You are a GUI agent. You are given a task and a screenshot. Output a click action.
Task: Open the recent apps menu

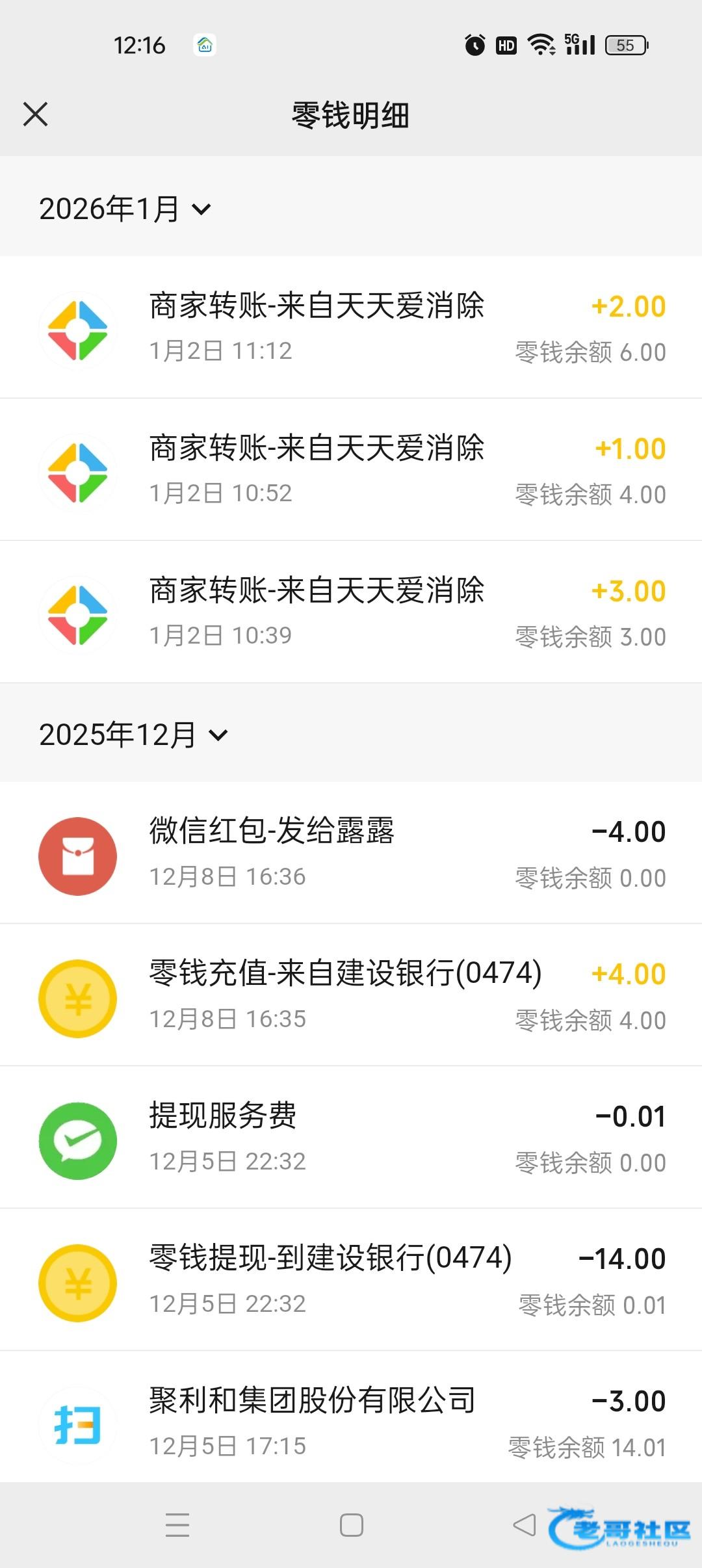[x=177, y=1525]
